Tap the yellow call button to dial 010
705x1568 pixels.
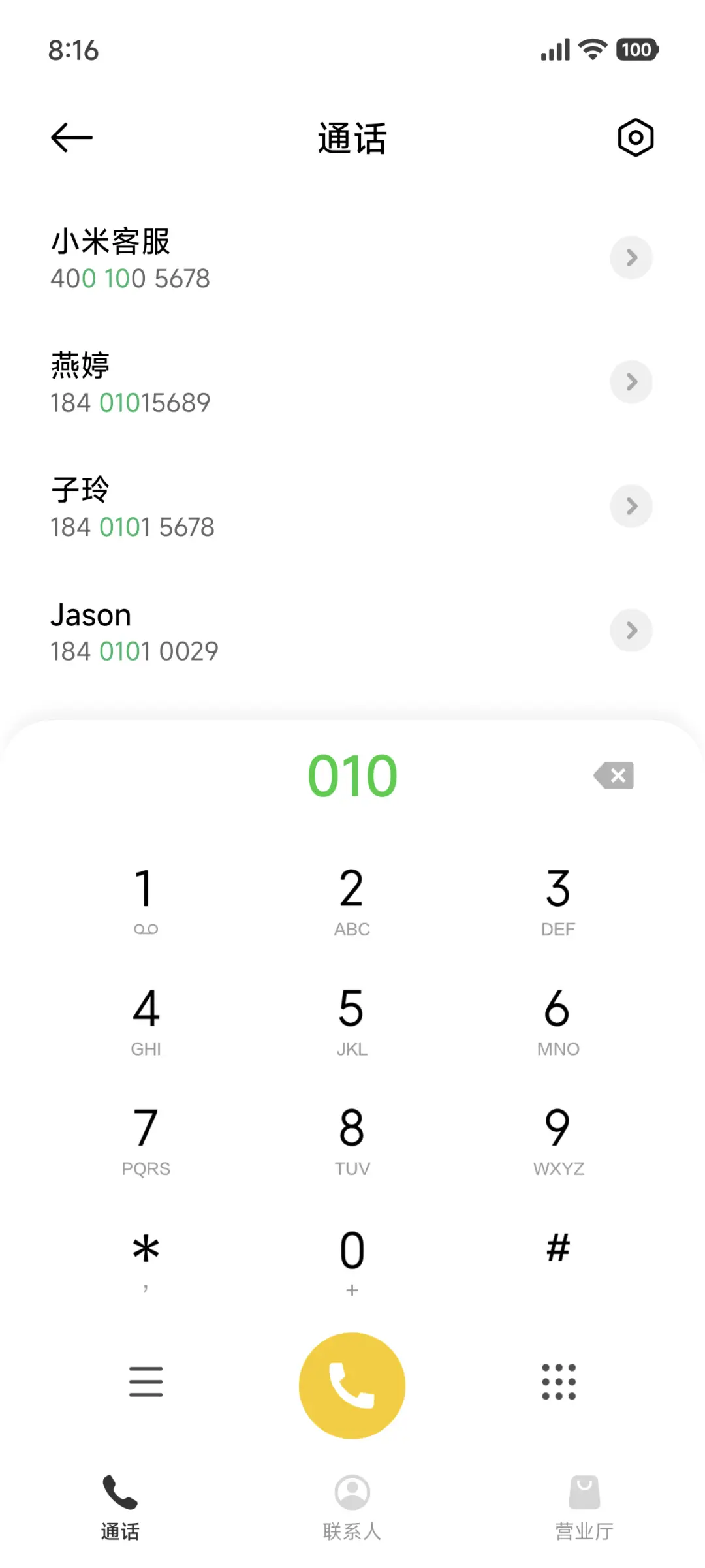pos(352,1385)
